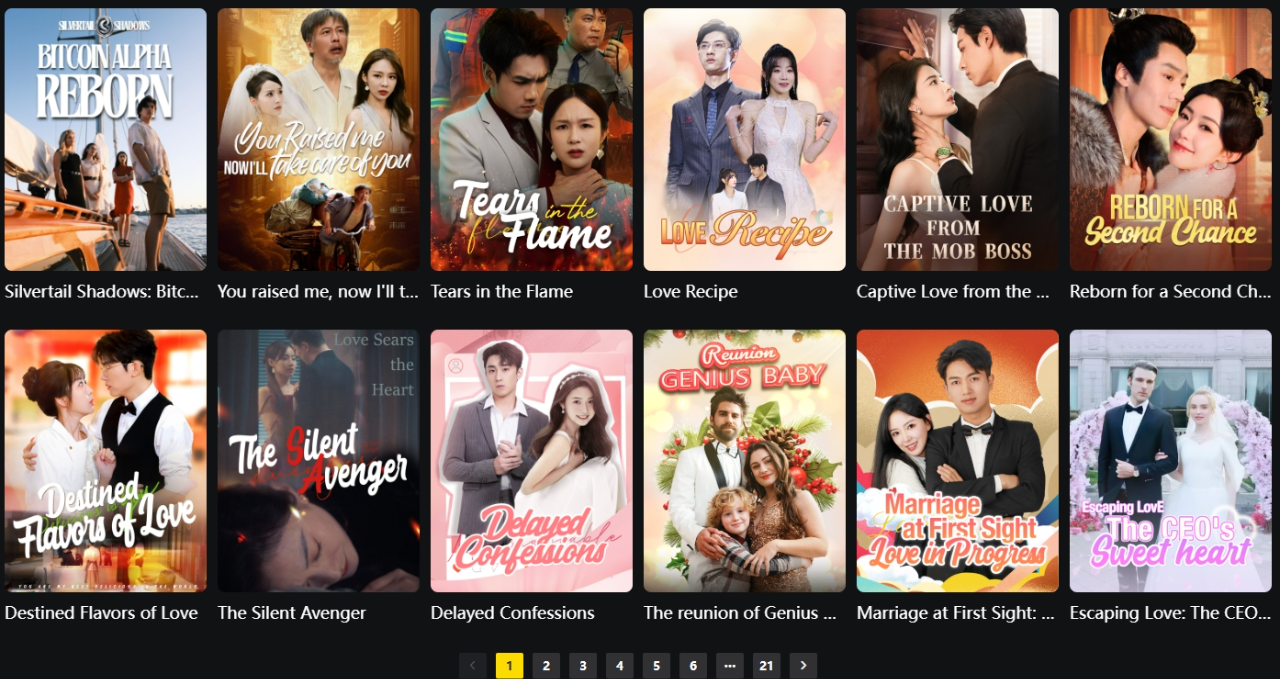1280x679 pixels.
Task: Expand the ellipsis page range
Action: point(730,665)
